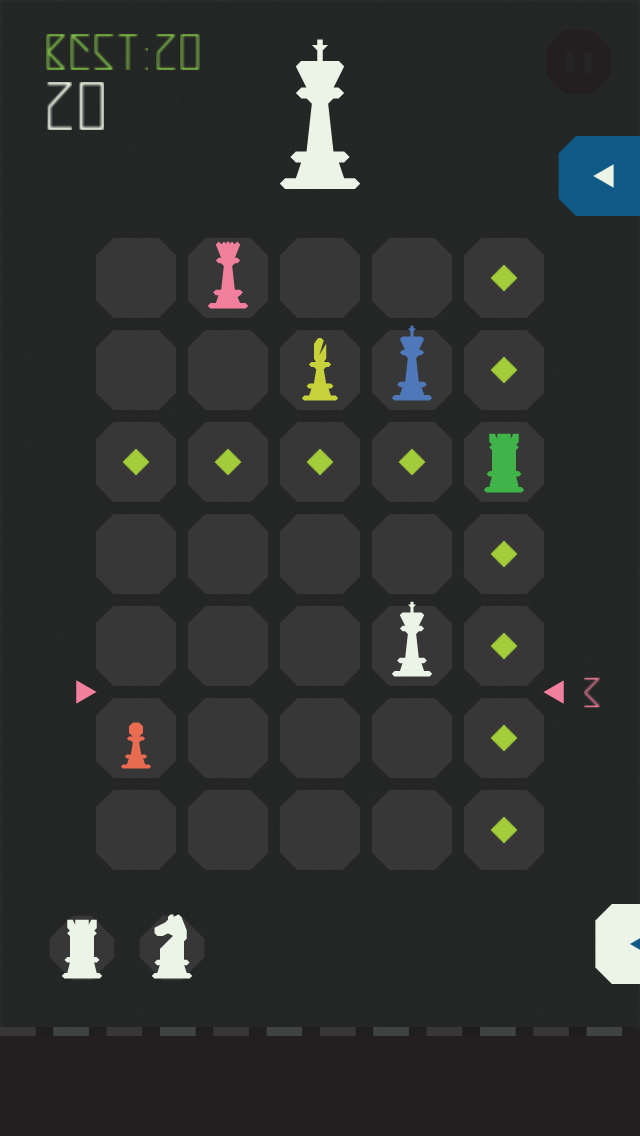Choose the diamond tile directly below the green rook

pyautogui.click(x=504, y=554)
